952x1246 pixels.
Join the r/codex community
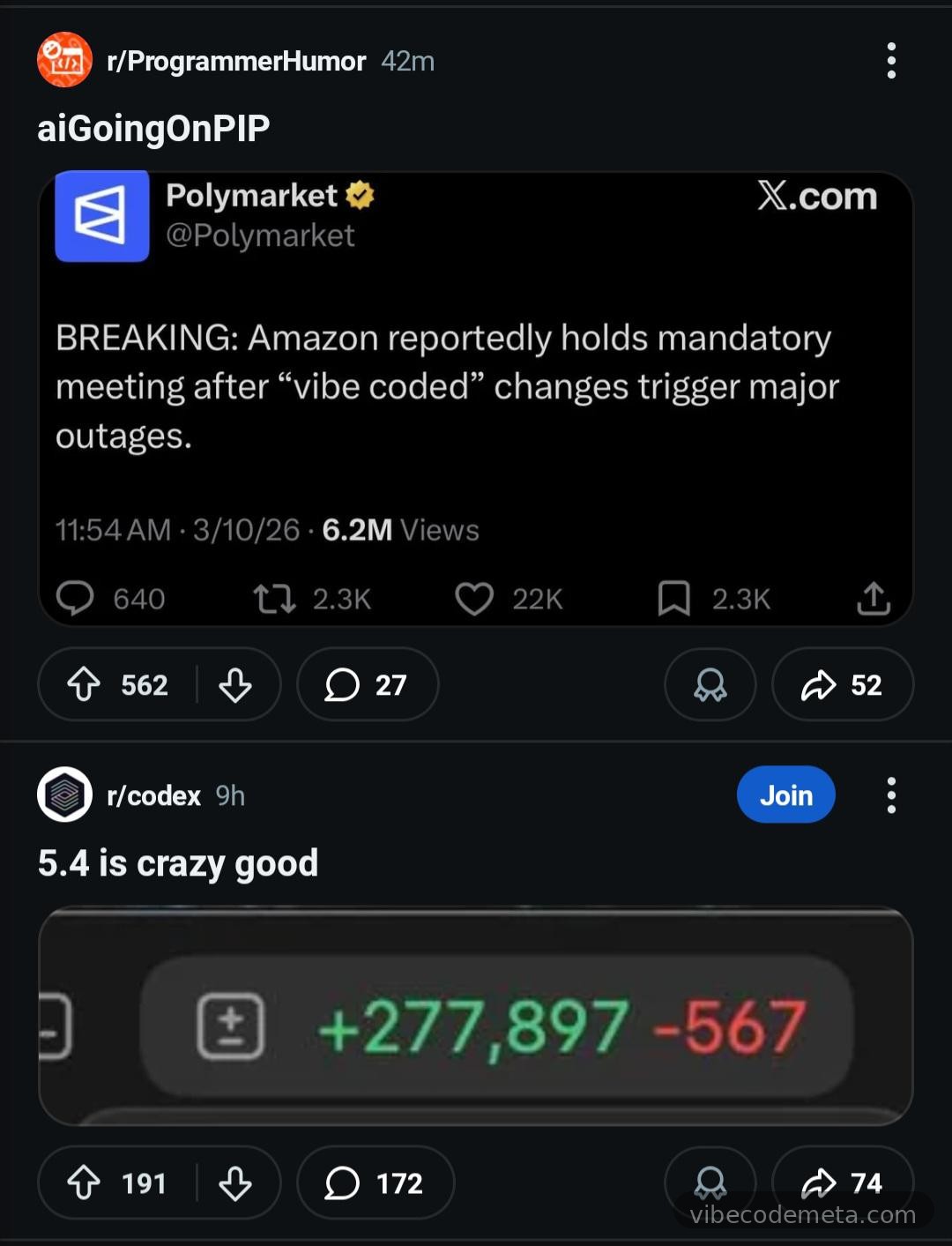point(785,794)
